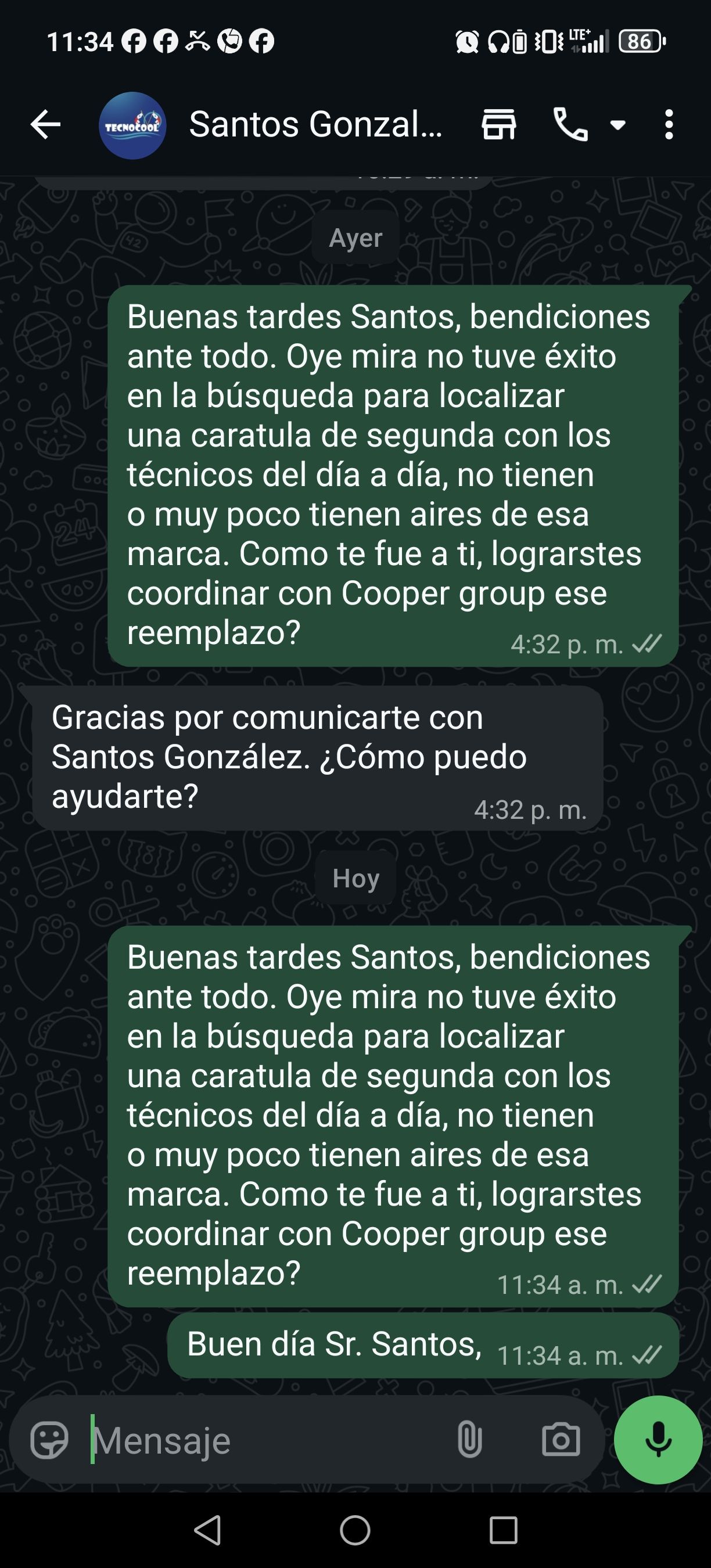
Task: Open Santos Gonzal... contact info
Action: [x=315, y=125]
